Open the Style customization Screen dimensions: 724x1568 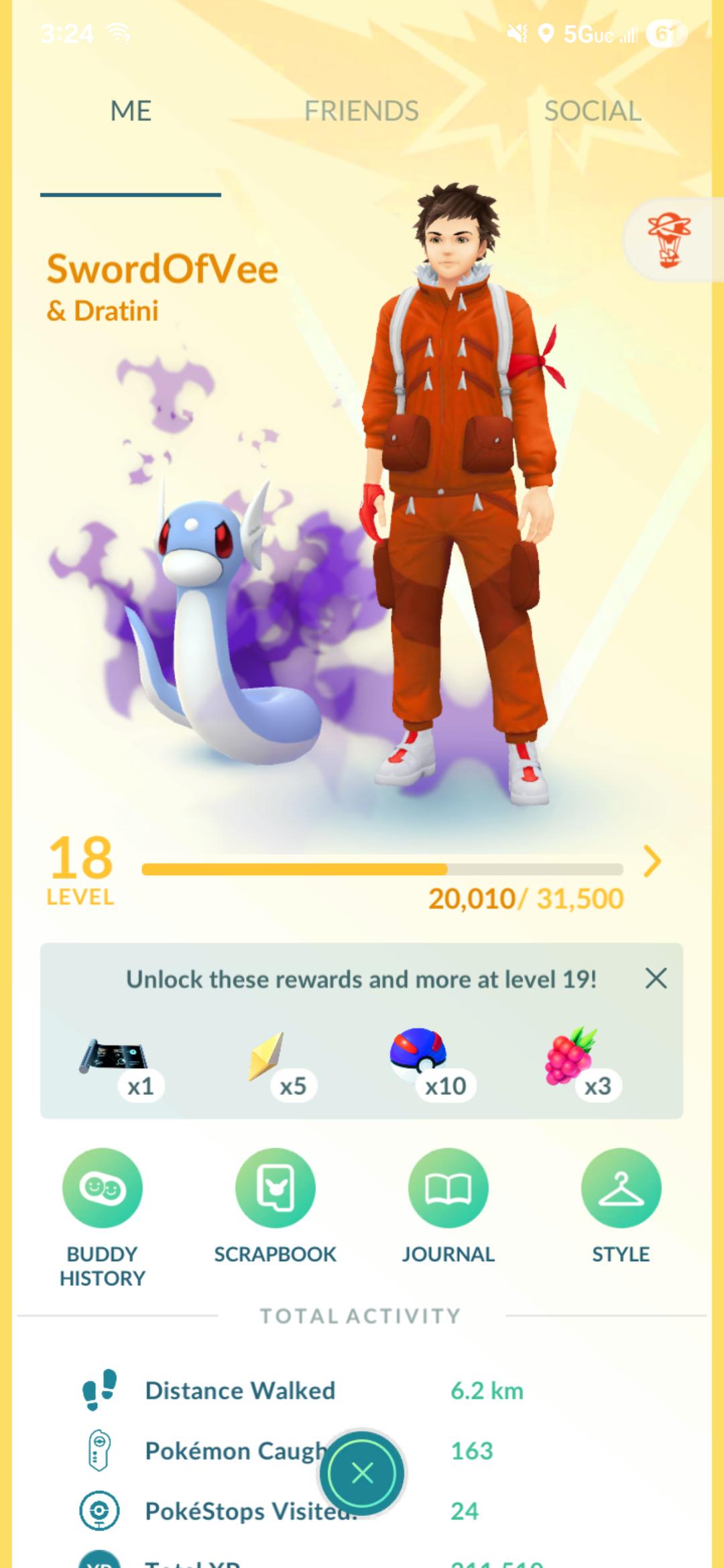[x=621, y=1188]
